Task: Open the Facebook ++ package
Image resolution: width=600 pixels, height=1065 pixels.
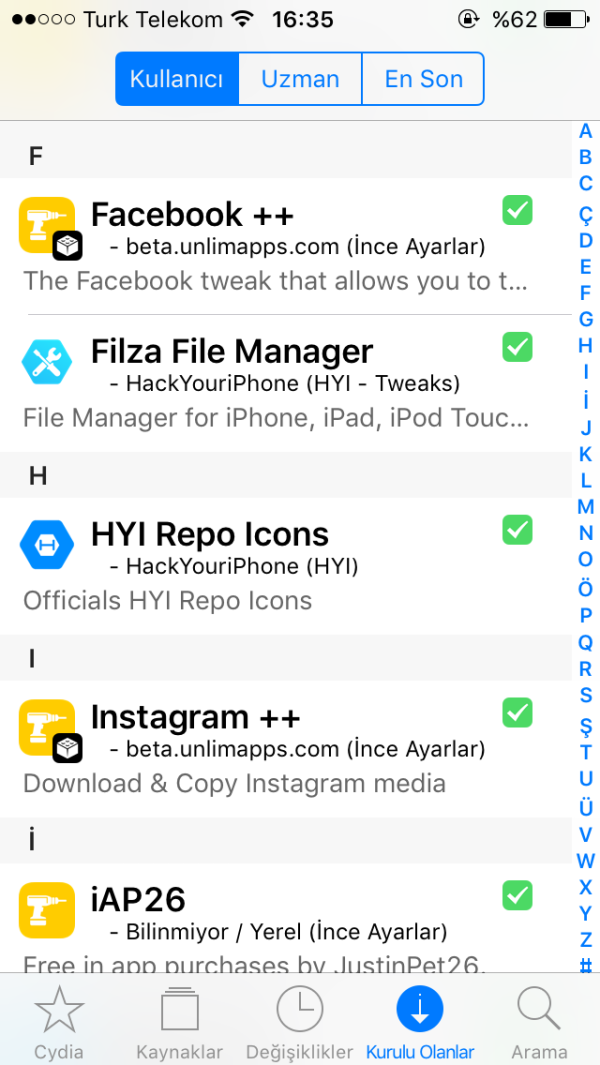Action: tap(280, 245)
